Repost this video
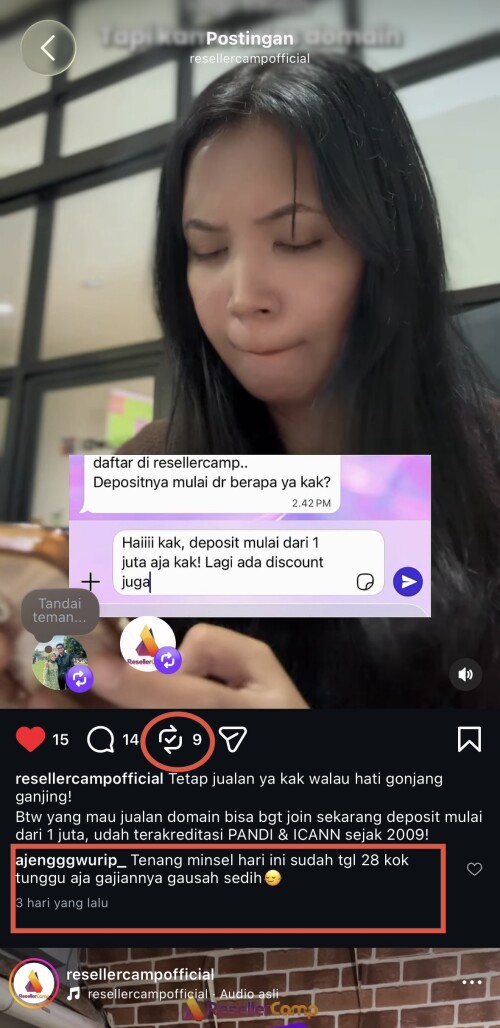The width and height of the screenshot is (500, 1028). click(171, 740)
